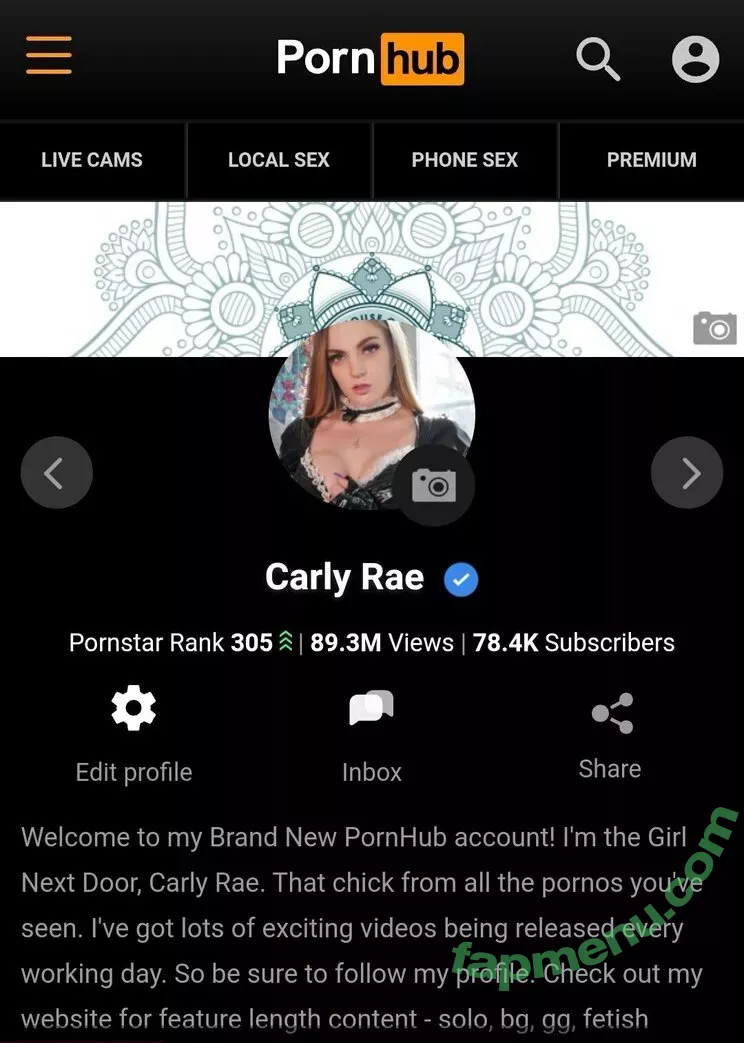Screen dimensions: 744x1043
Task: Switch to Live Cams tab
Action: coord(92,160)
